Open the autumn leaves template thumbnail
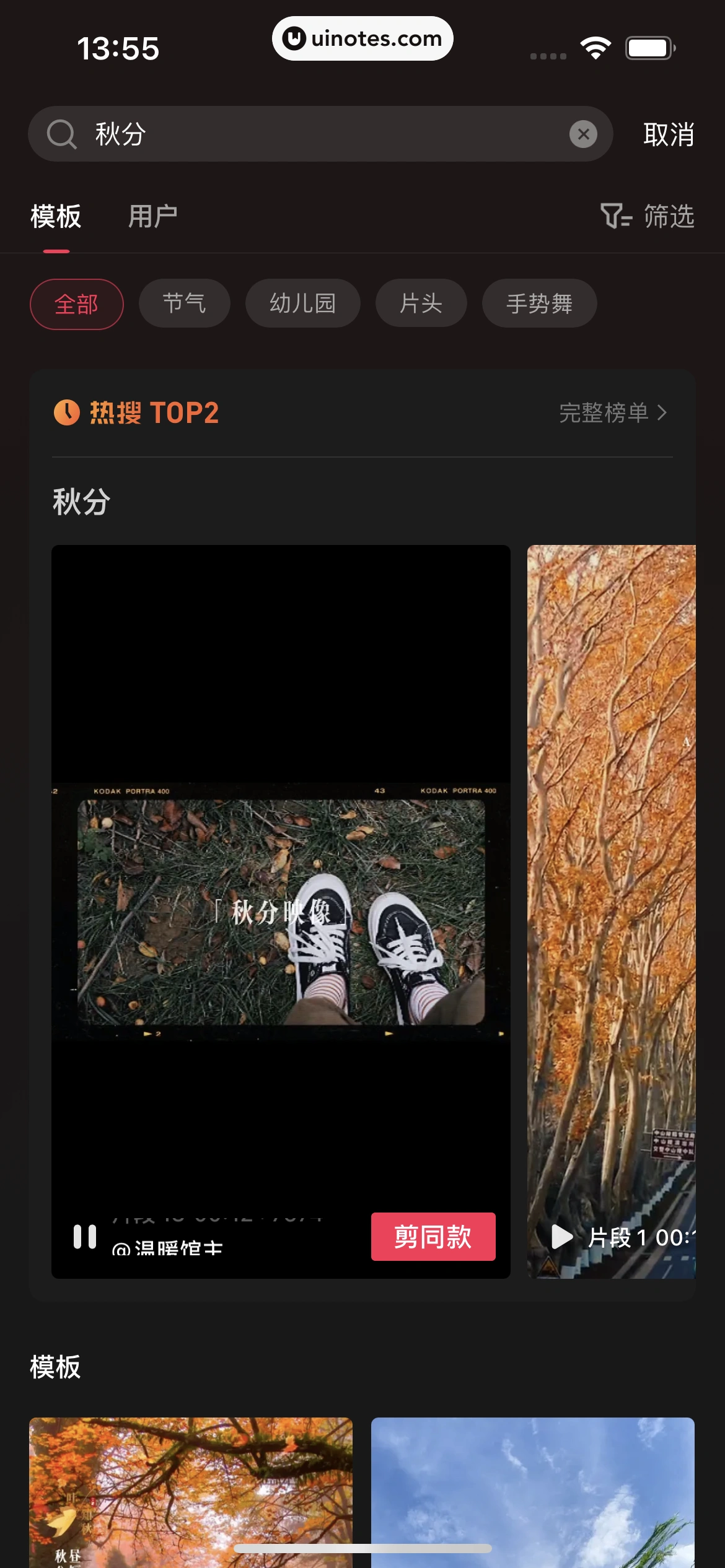Screen dimensions: 725x1568 [190, 1486]
